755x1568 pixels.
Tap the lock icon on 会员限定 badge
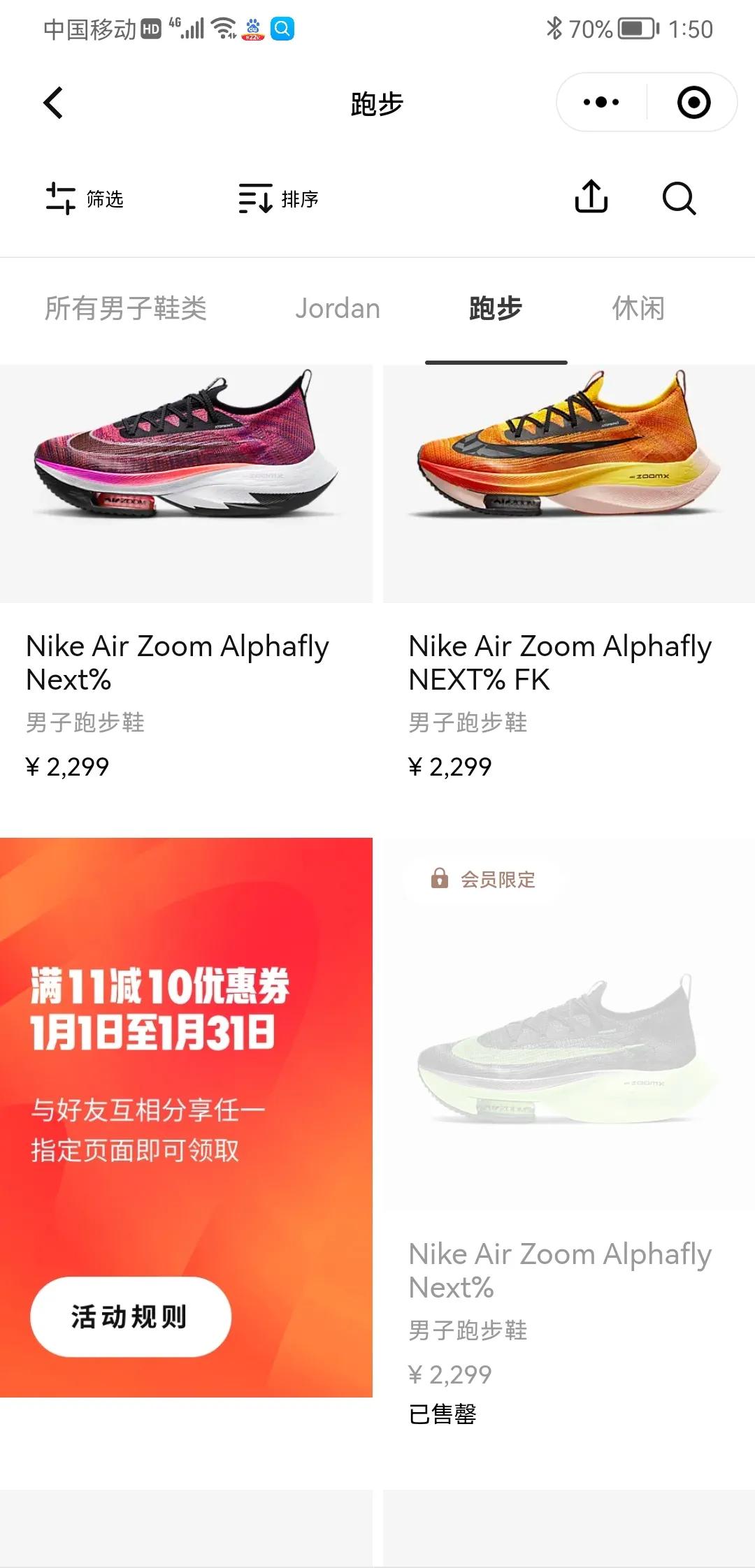439,879
